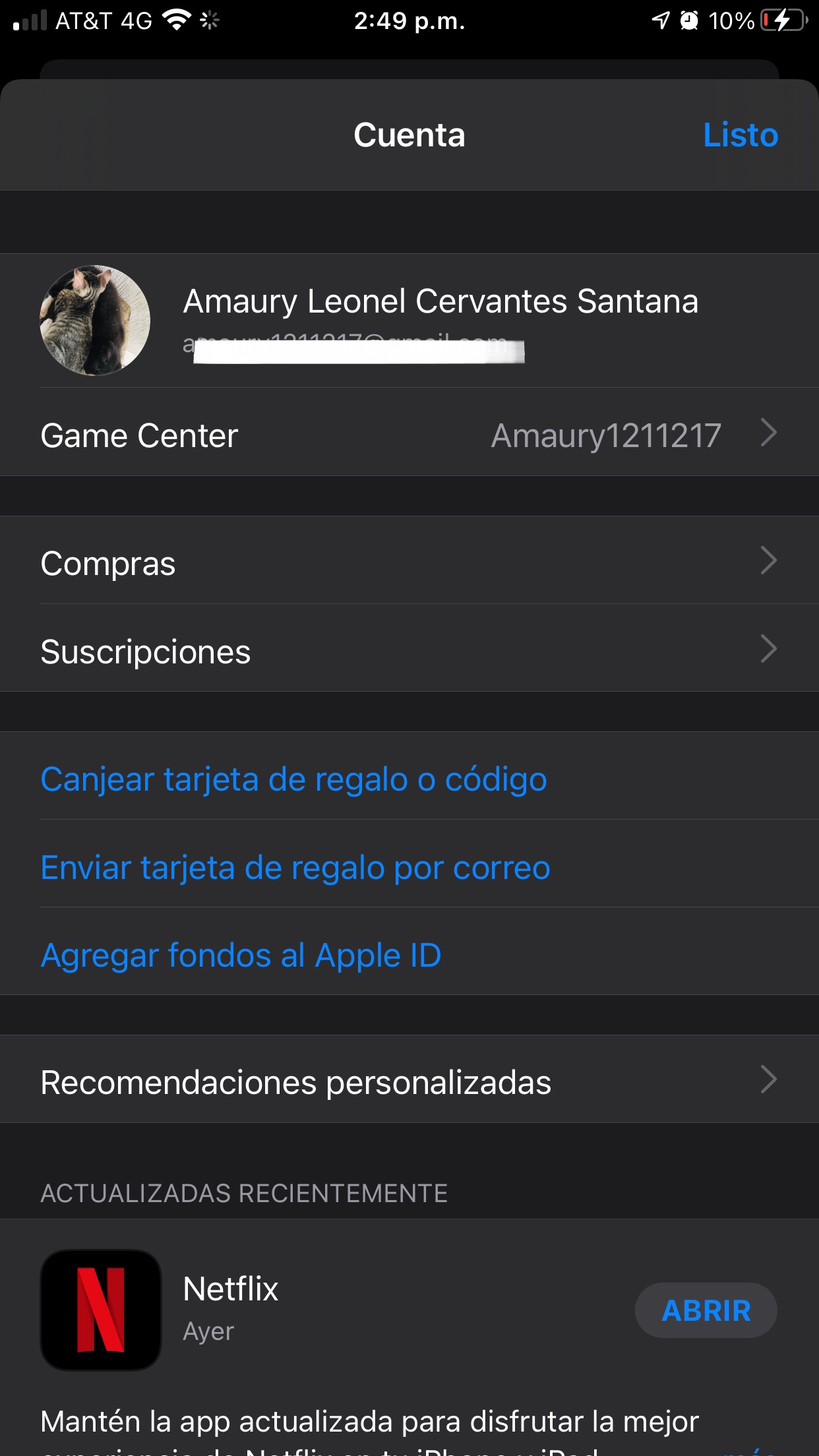Choose Enviar tarjeta de regalo por correo
Screen dimensions: 819x1456
295,867
